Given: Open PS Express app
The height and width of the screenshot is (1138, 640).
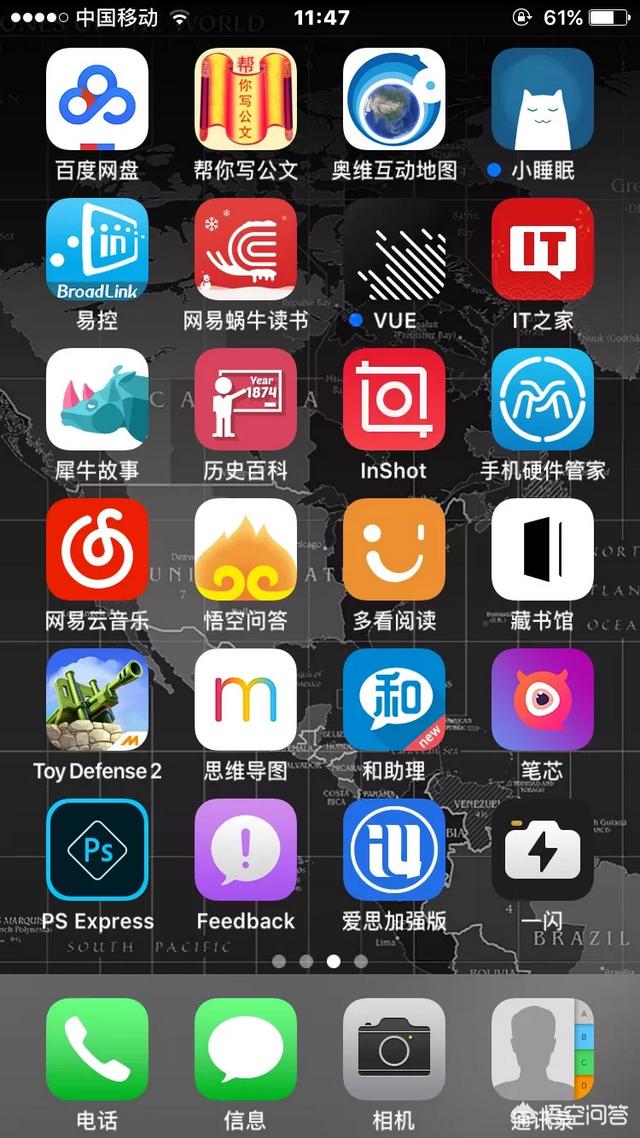Looking at the screenshot, I should click(97, 849).
